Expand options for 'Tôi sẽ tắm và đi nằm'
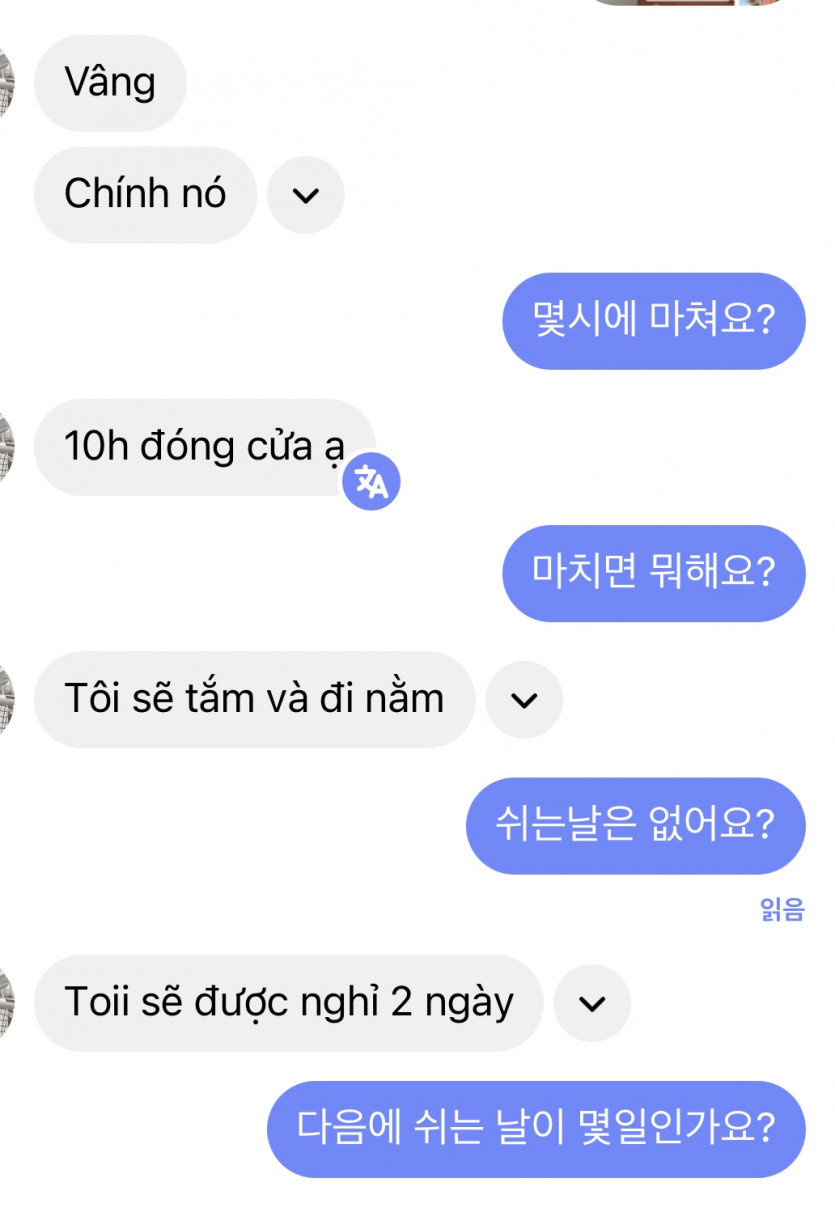This screenshot has width=835, height=1212. [x=524, y=699]
